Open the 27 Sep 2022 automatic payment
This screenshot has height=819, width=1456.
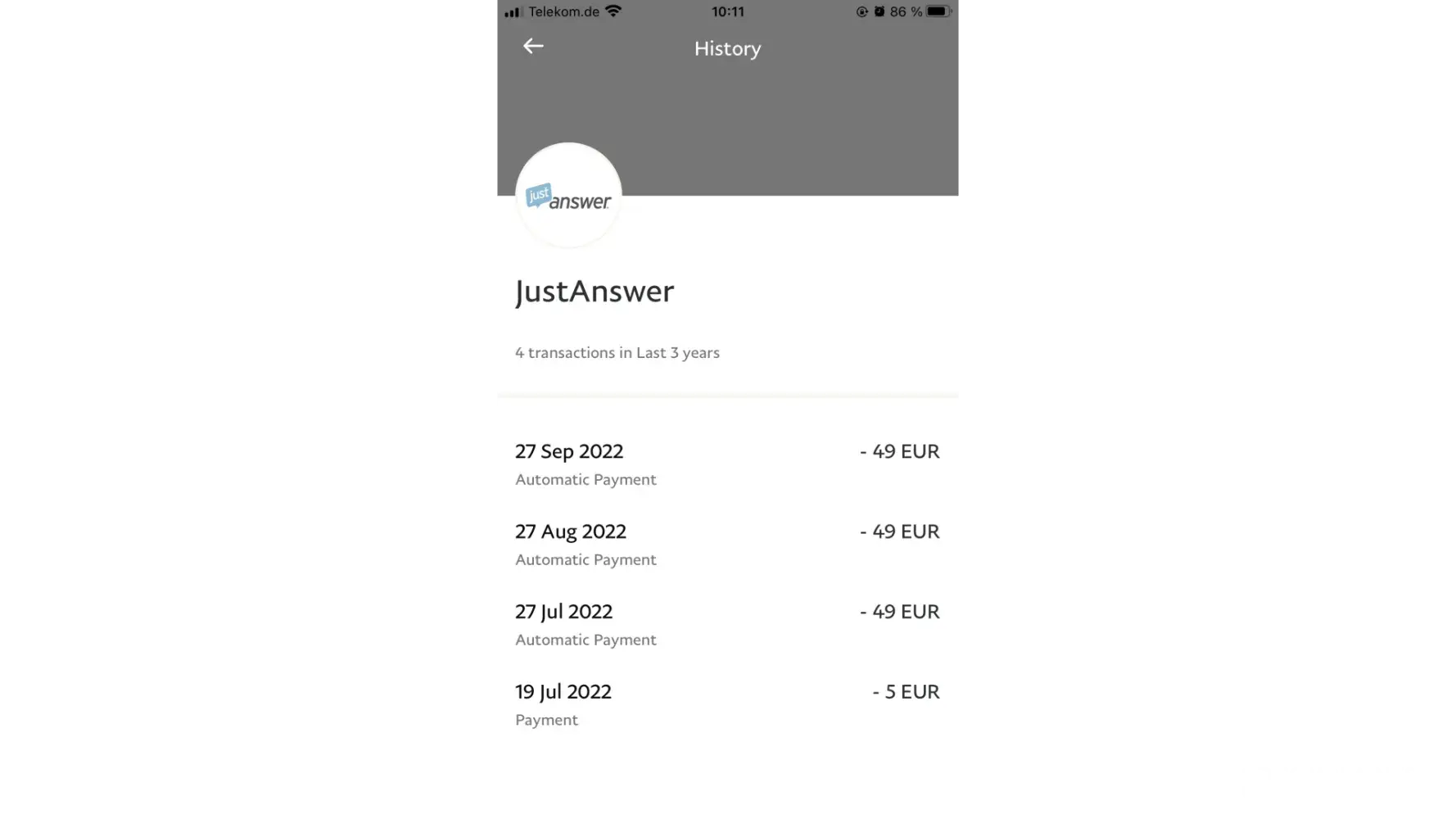click(x=726, y=464)
